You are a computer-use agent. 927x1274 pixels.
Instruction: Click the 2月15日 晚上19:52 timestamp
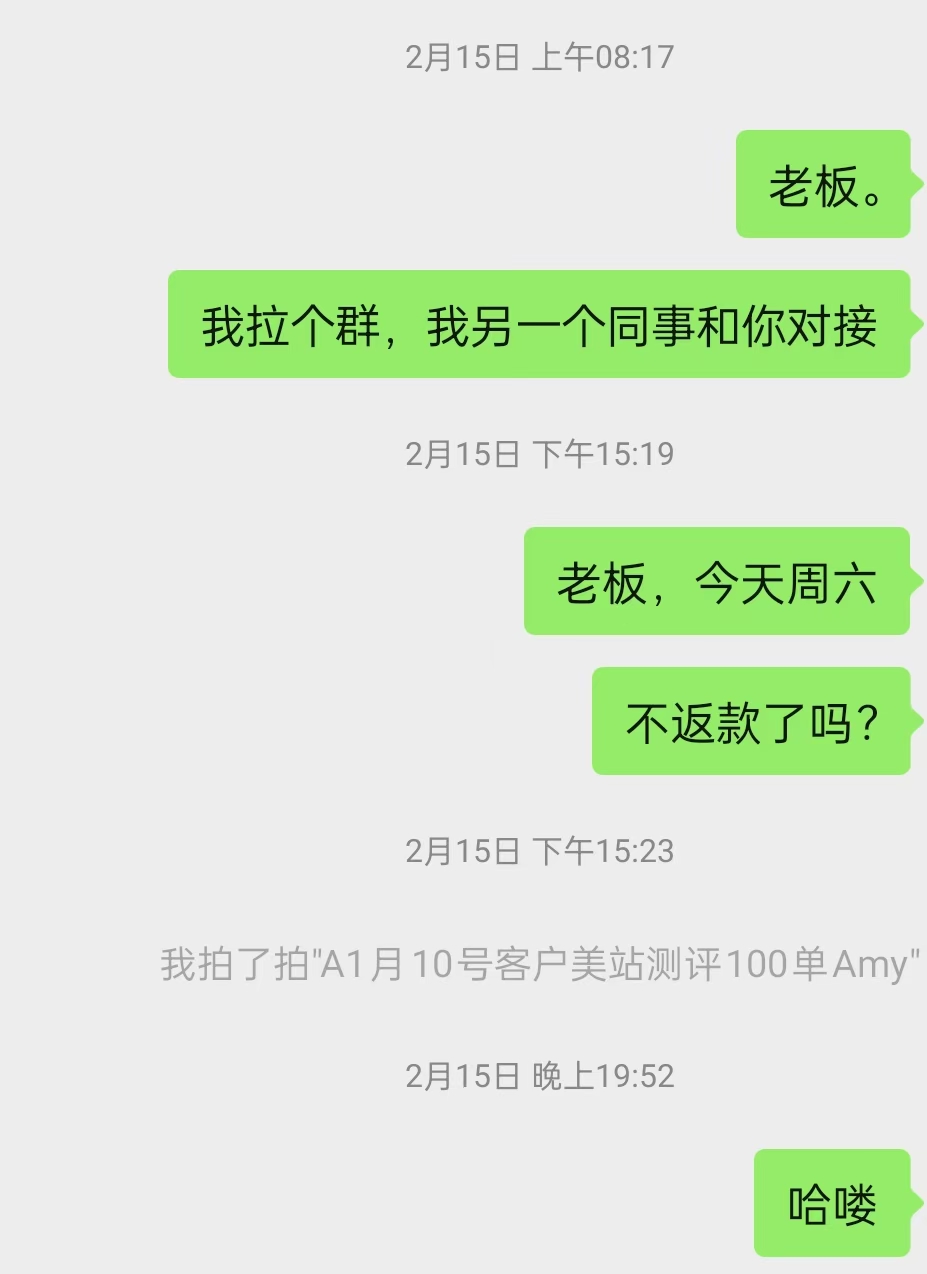tap(540, 1077)
